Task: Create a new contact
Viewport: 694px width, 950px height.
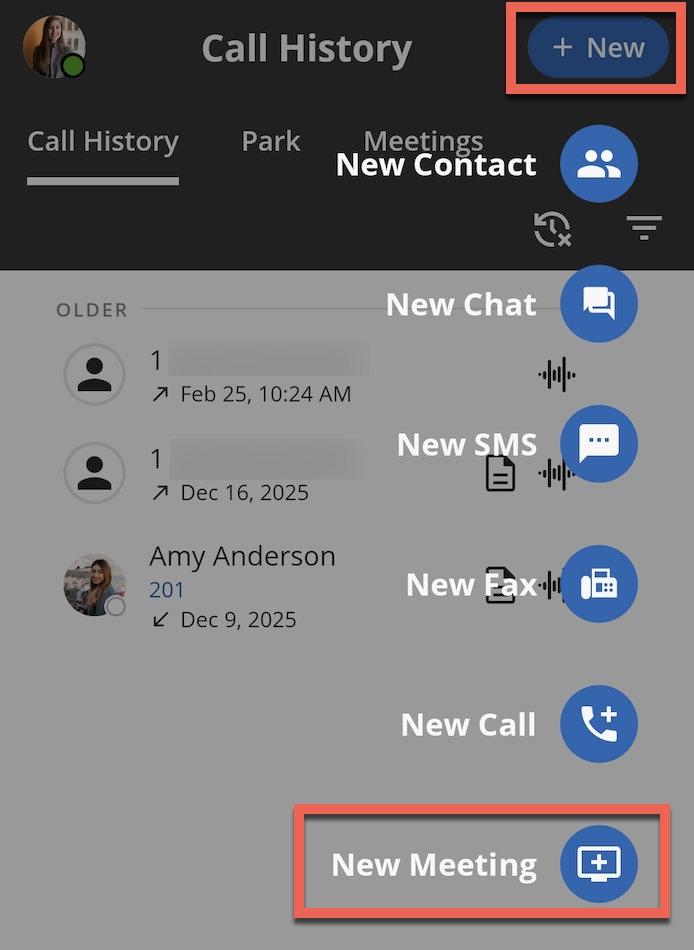Action: (x=599, y=164)
